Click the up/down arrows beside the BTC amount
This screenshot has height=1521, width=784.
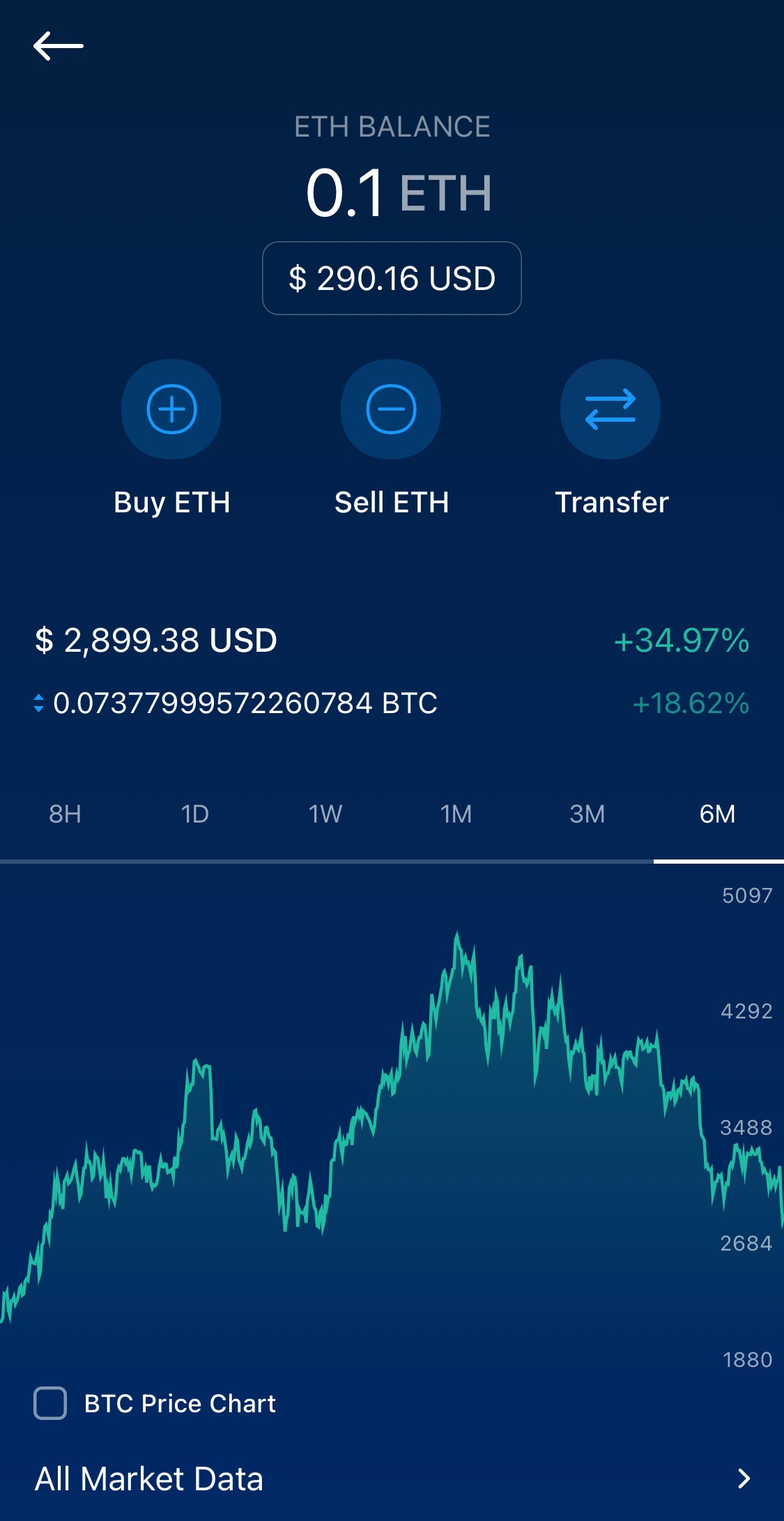38,704
